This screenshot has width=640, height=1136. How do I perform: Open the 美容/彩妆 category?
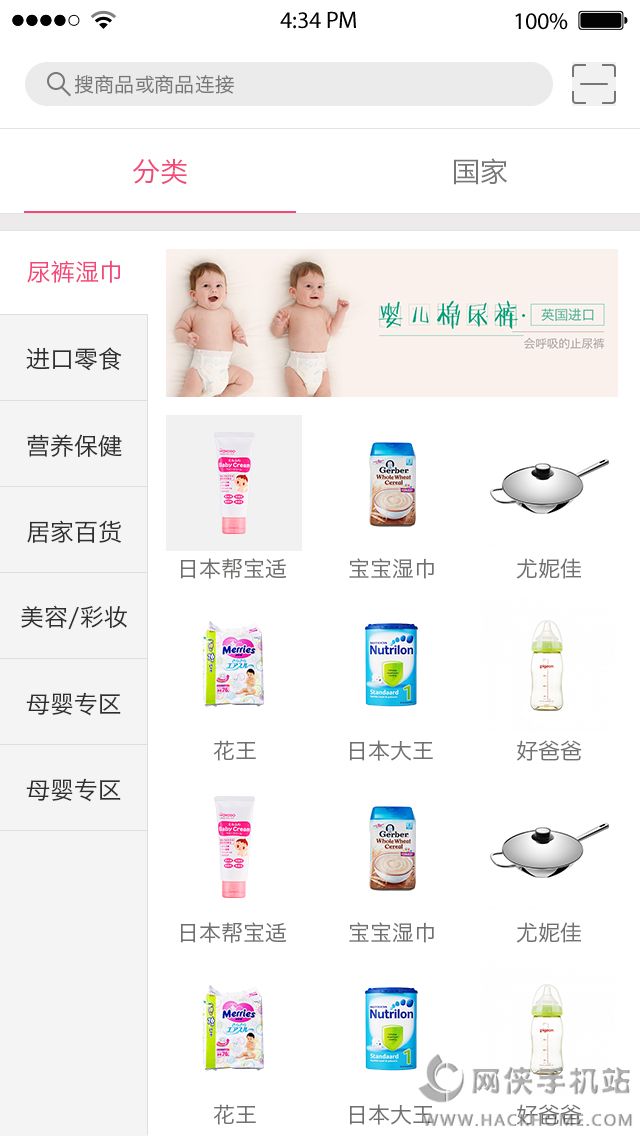pyautogui.click(x=74, y=617)
